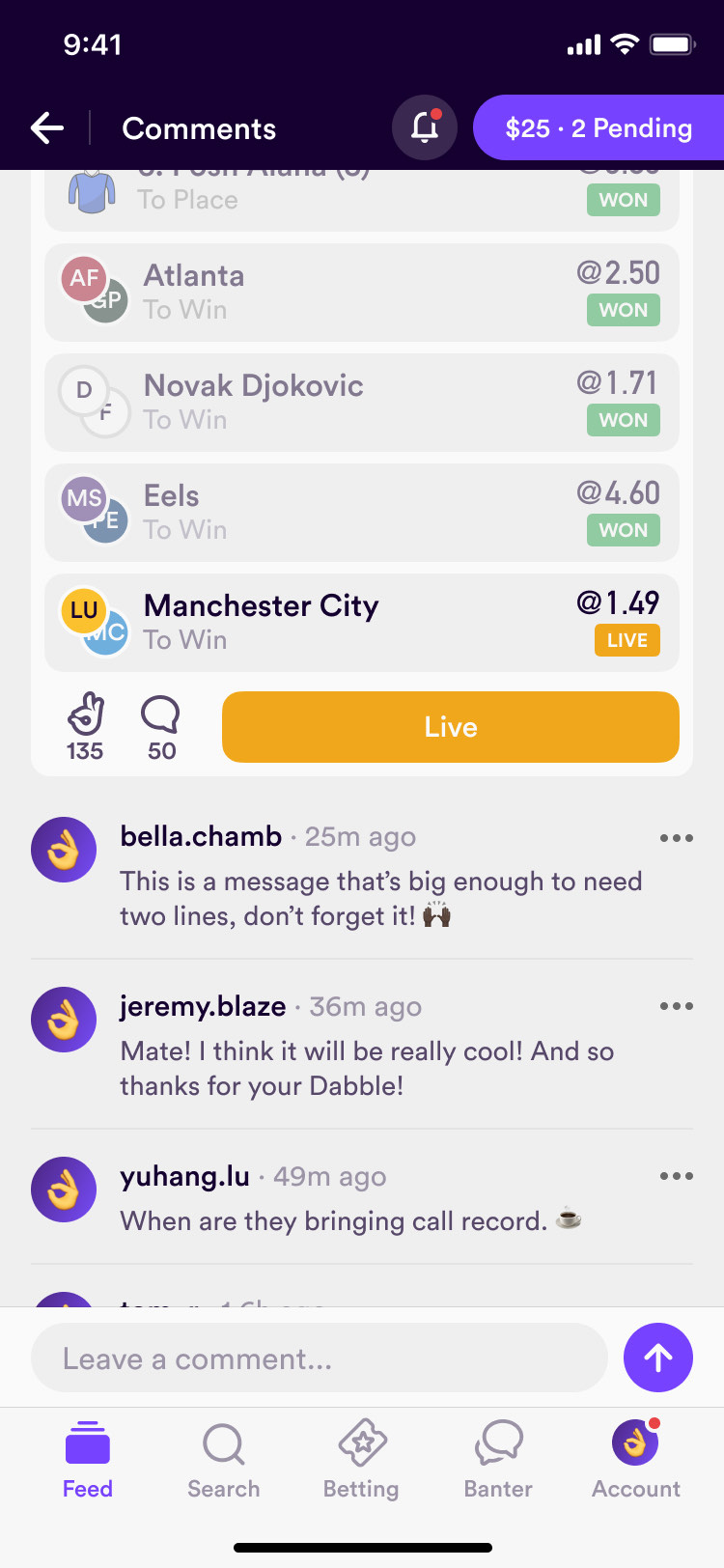Switch to the Search tab

[x=224, y=1460]
